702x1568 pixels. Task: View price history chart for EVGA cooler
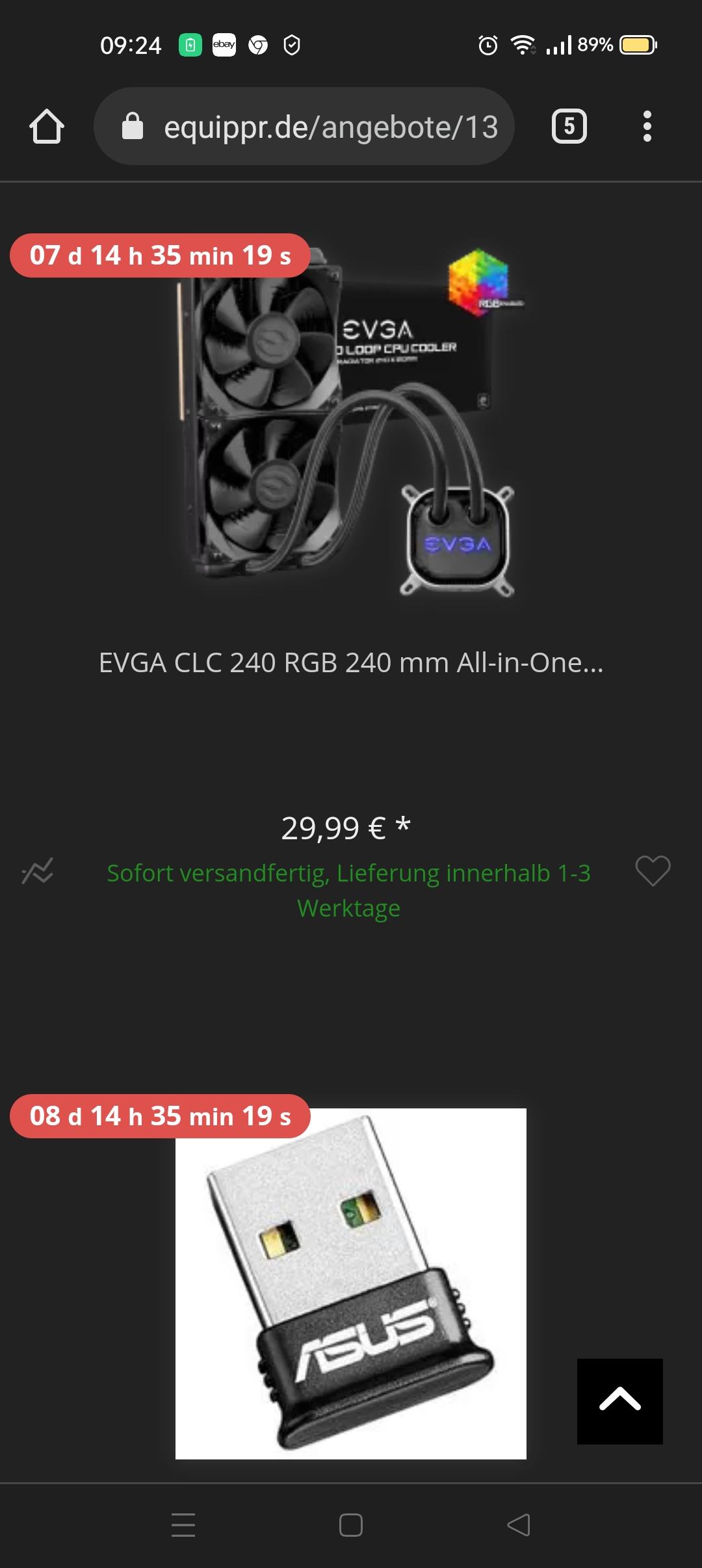click(38, 871)
